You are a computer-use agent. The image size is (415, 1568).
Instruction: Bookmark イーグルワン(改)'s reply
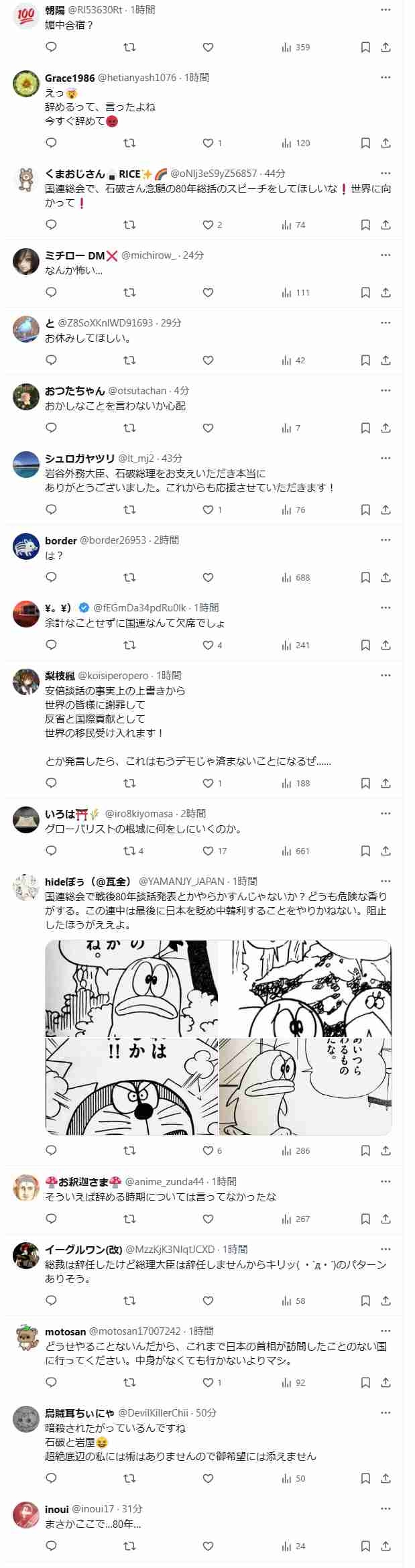point(365,1301)
